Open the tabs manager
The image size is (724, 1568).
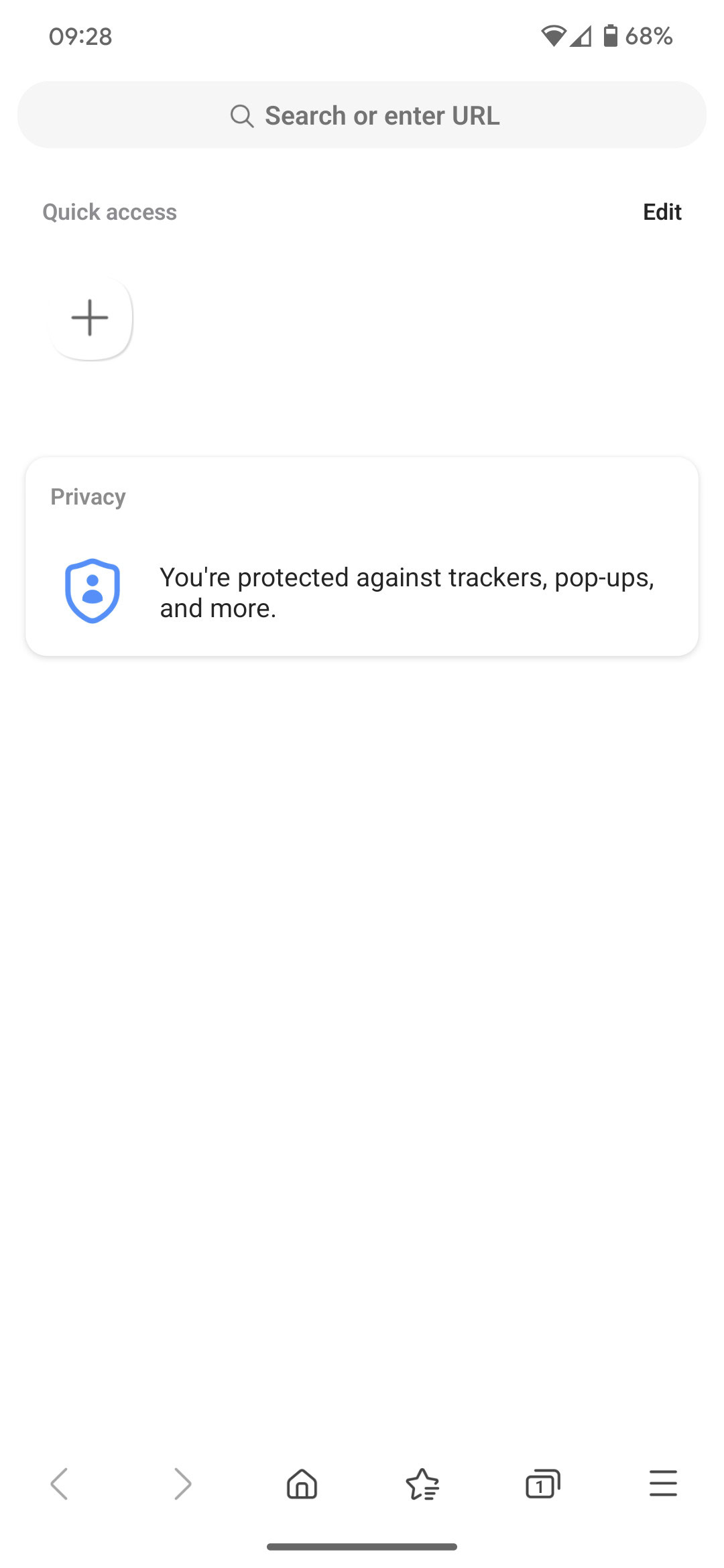point(543,1484)
